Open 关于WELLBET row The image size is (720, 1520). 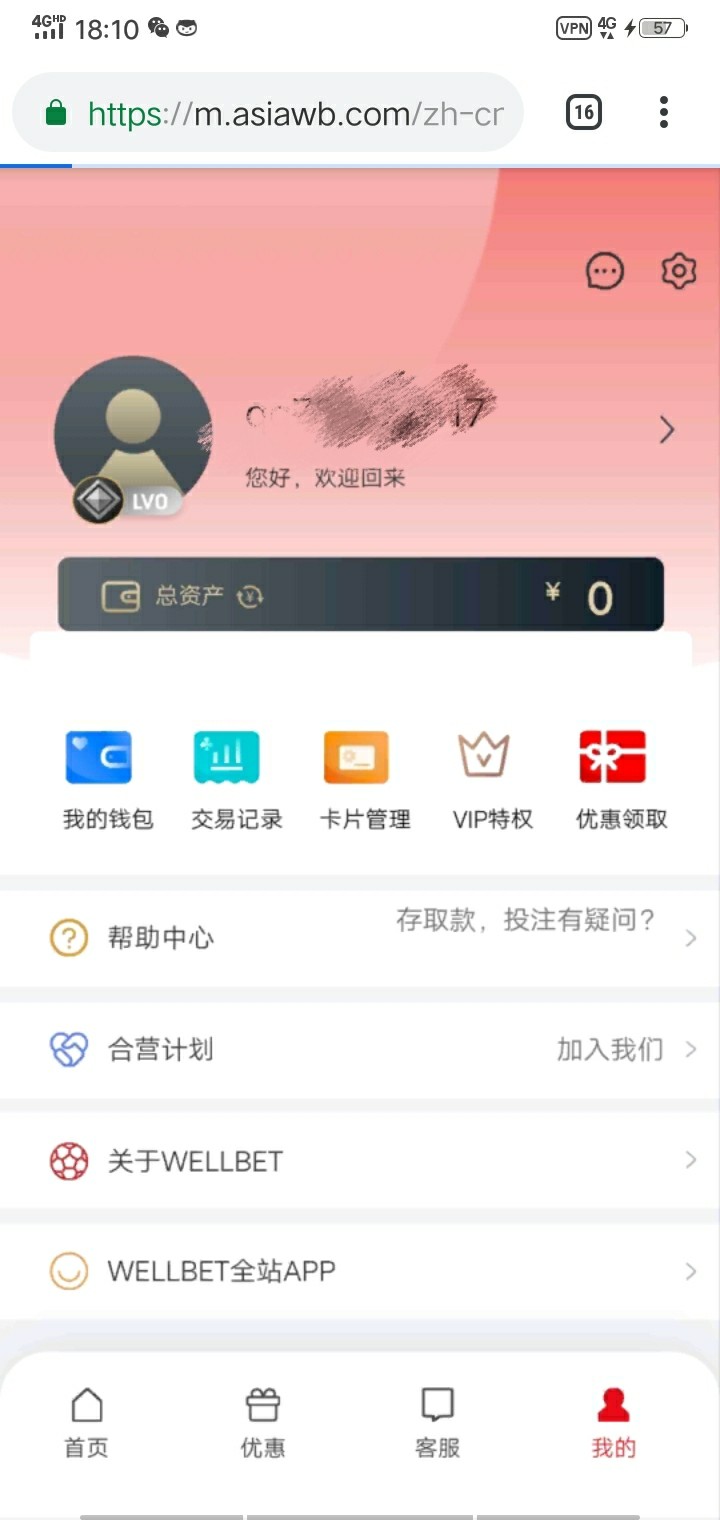pyautogui.click(x=360, y=1160)
